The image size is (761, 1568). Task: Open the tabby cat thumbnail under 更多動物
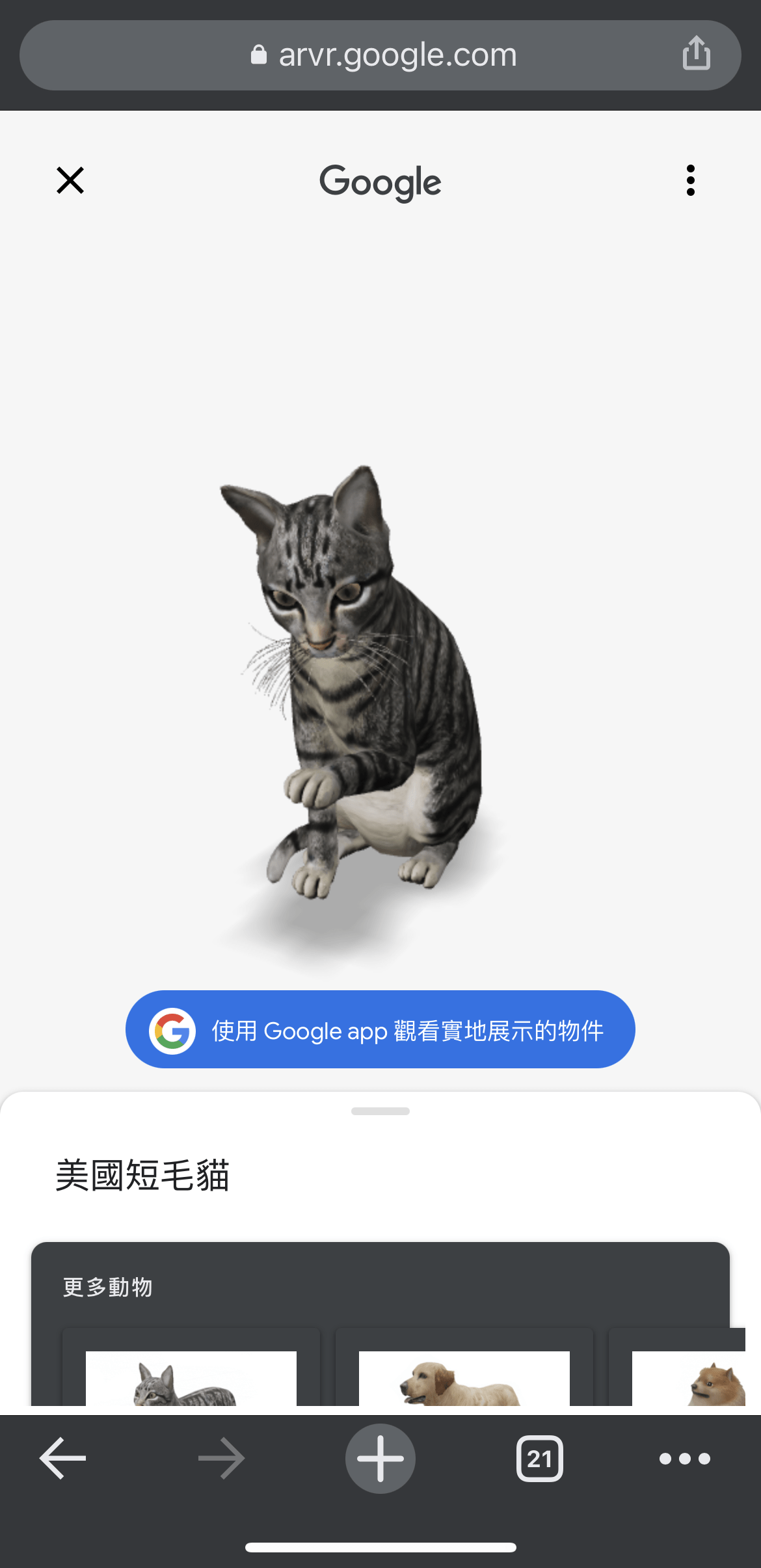(191, 1378)
